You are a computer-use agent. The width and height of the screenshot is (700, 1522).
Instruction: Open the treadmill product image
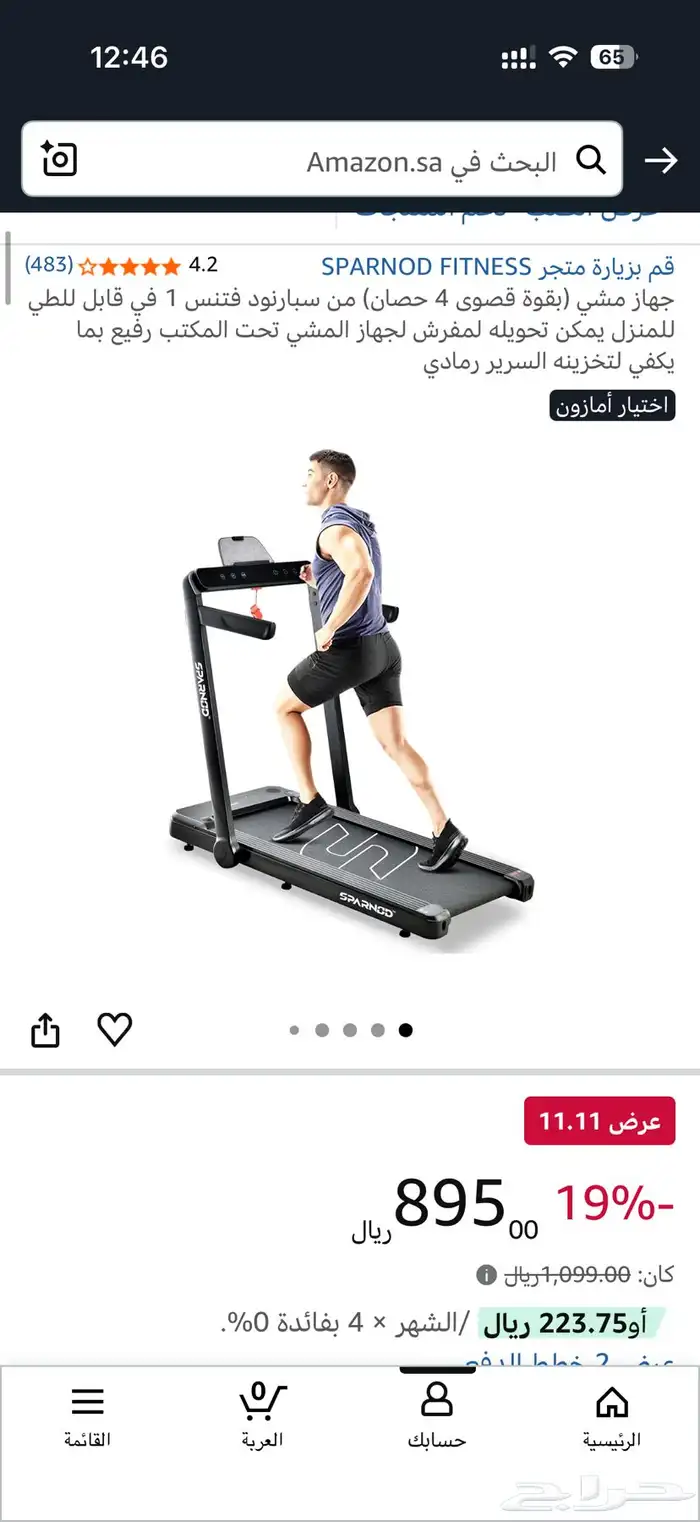tap(350, 700)
